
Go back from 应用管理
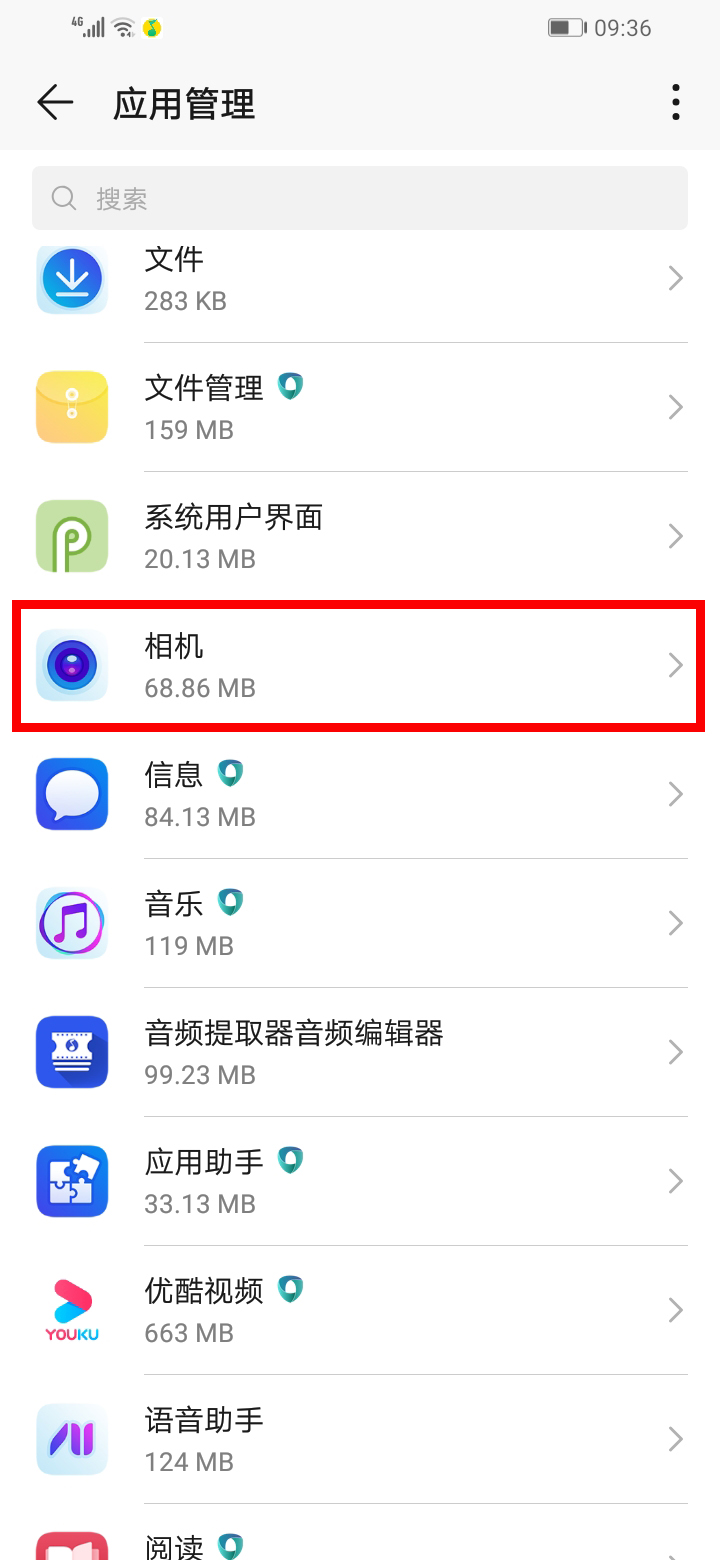55,103
